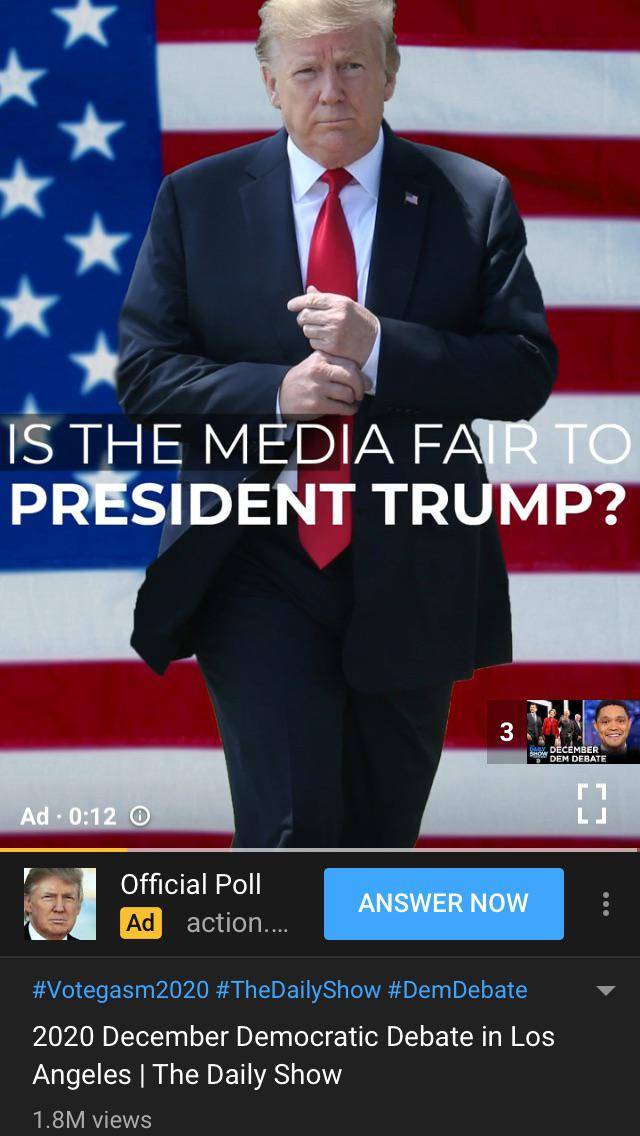Open the #TheDailyShow hashtag
Viewport: 640px width, 1136px height.
[298, 990]
